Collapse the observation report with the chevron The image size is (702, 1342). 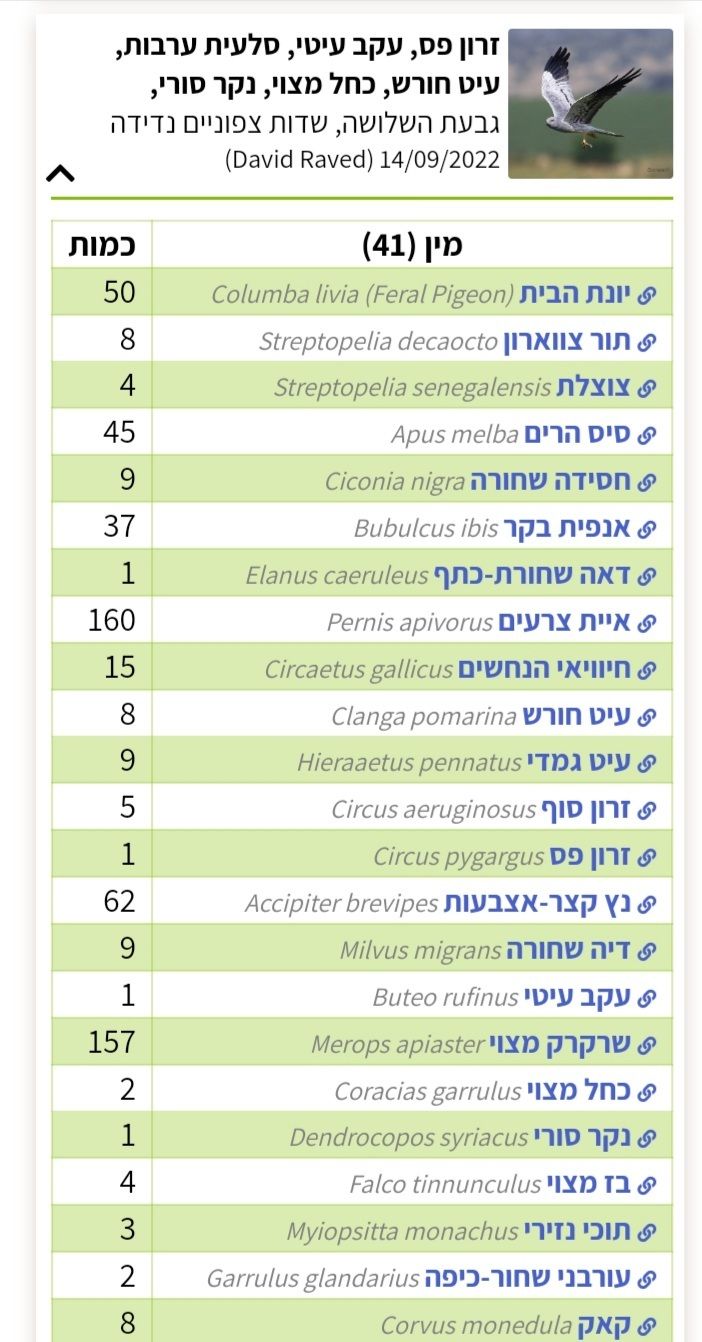[61, 174]
